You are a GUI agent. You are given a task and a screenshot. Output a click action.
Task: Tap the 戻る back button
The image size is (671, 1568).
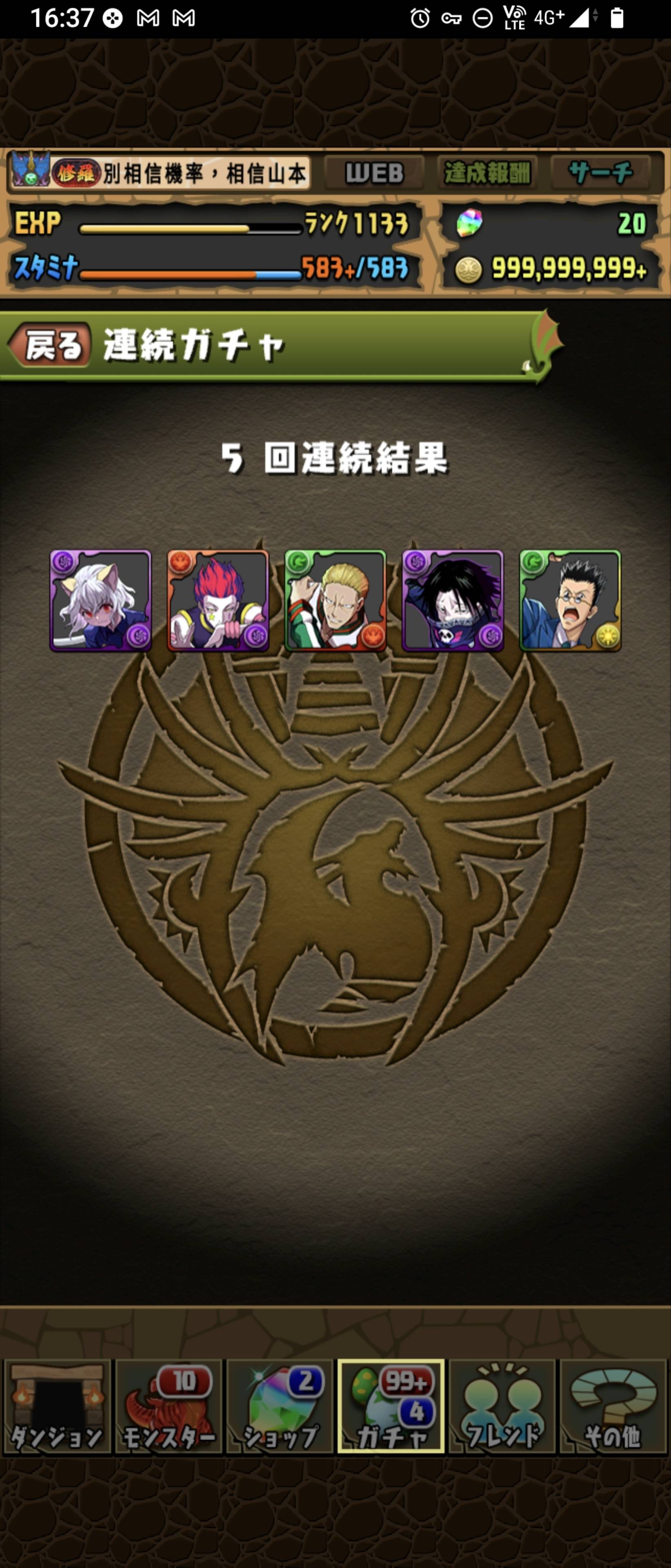click(50, 345)
